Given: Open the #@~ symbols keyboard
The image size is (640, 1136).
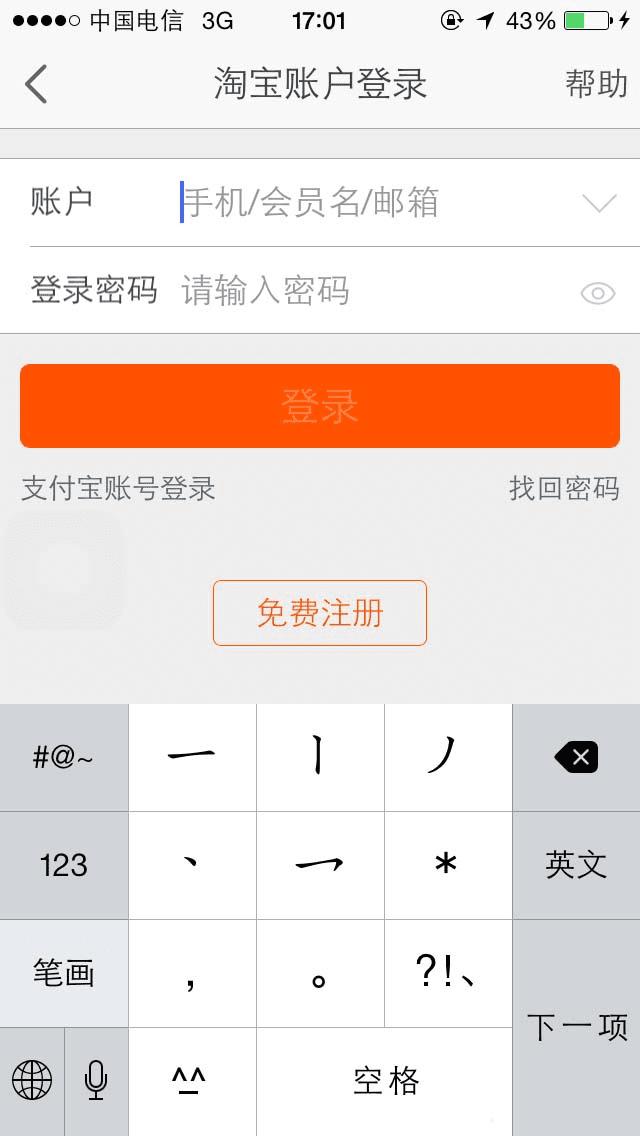Looking at the screenshot, I should (x=64, y=757).
